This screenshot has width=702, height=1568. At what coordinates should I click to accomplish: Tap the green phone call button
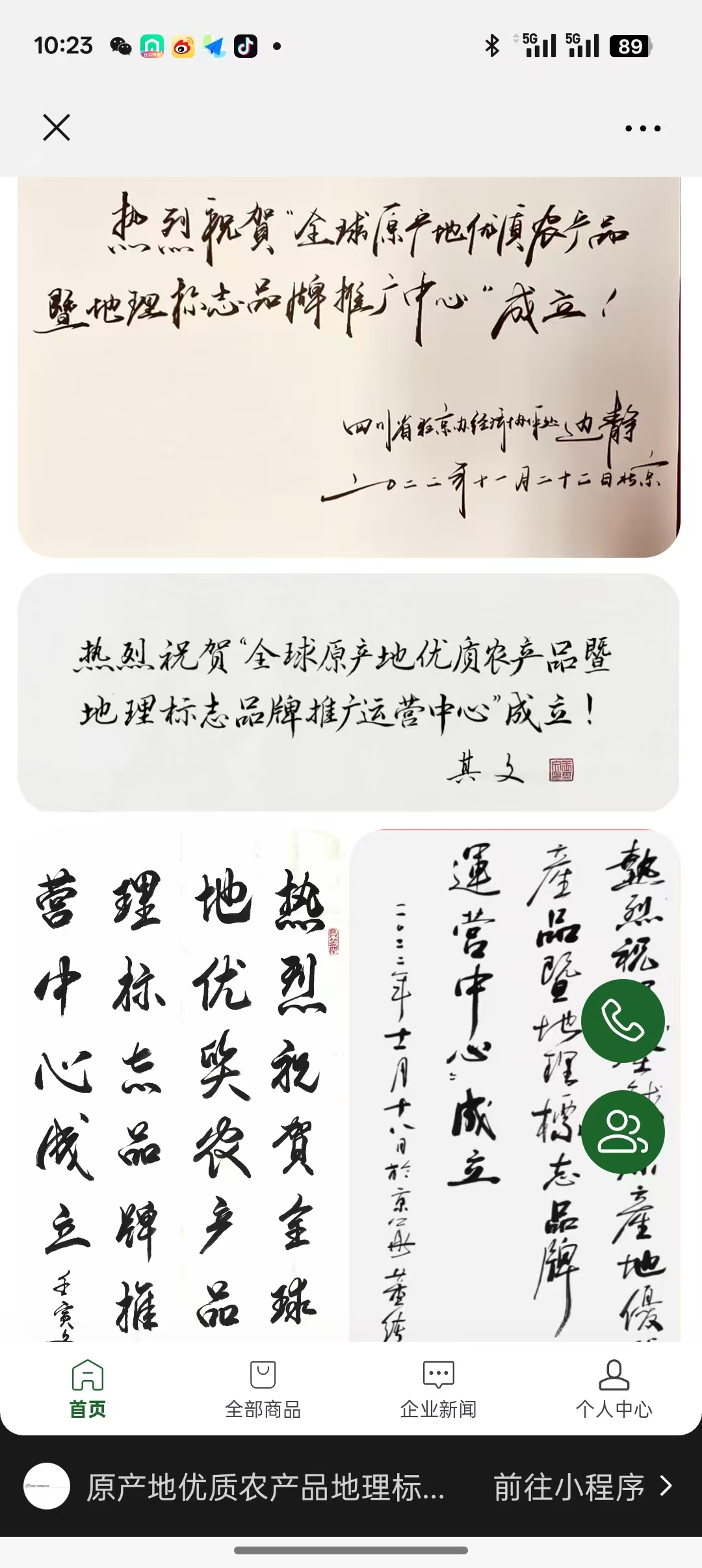pos(622,1020)
